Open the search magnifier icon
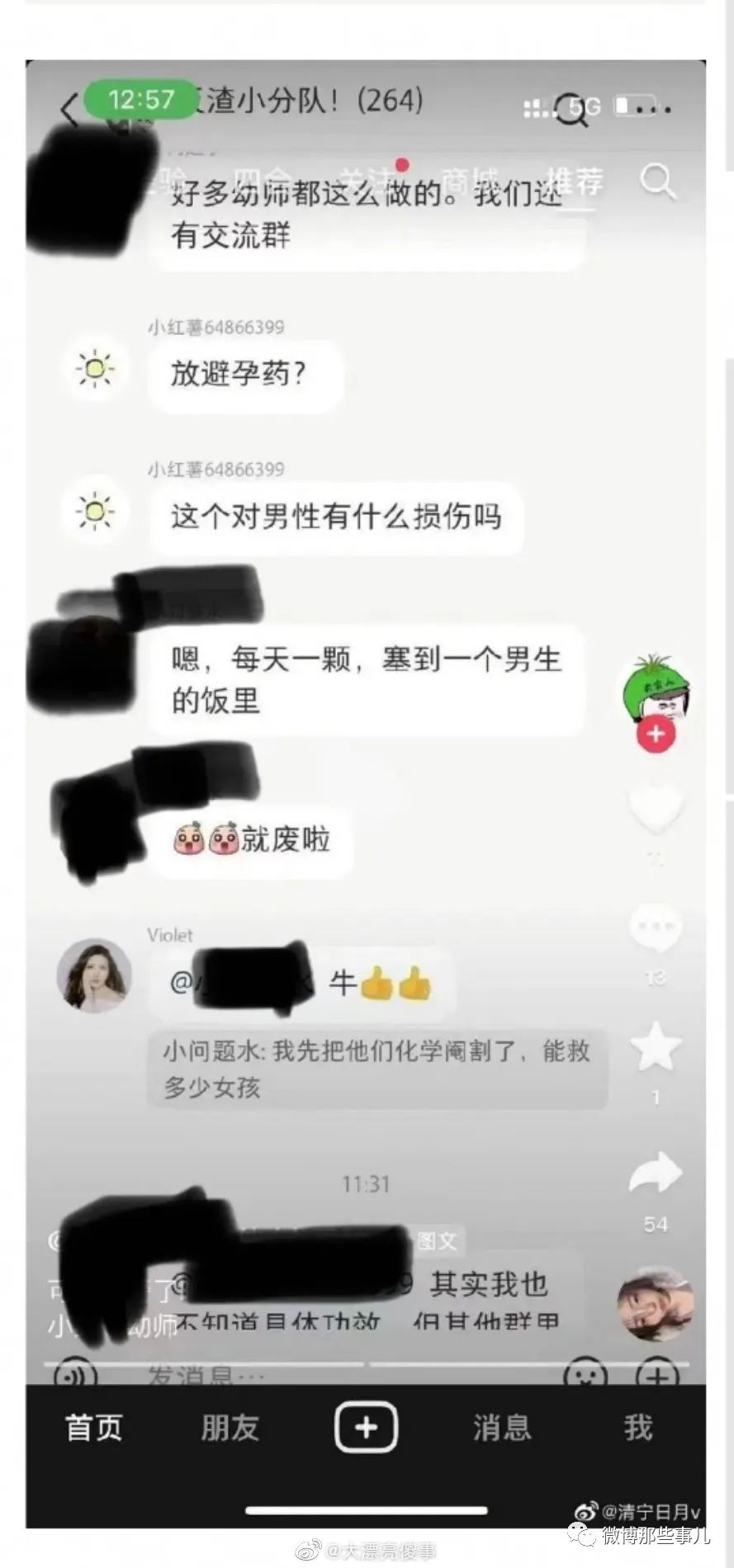This screenshot has height=1568, width=734. [658, 181]
